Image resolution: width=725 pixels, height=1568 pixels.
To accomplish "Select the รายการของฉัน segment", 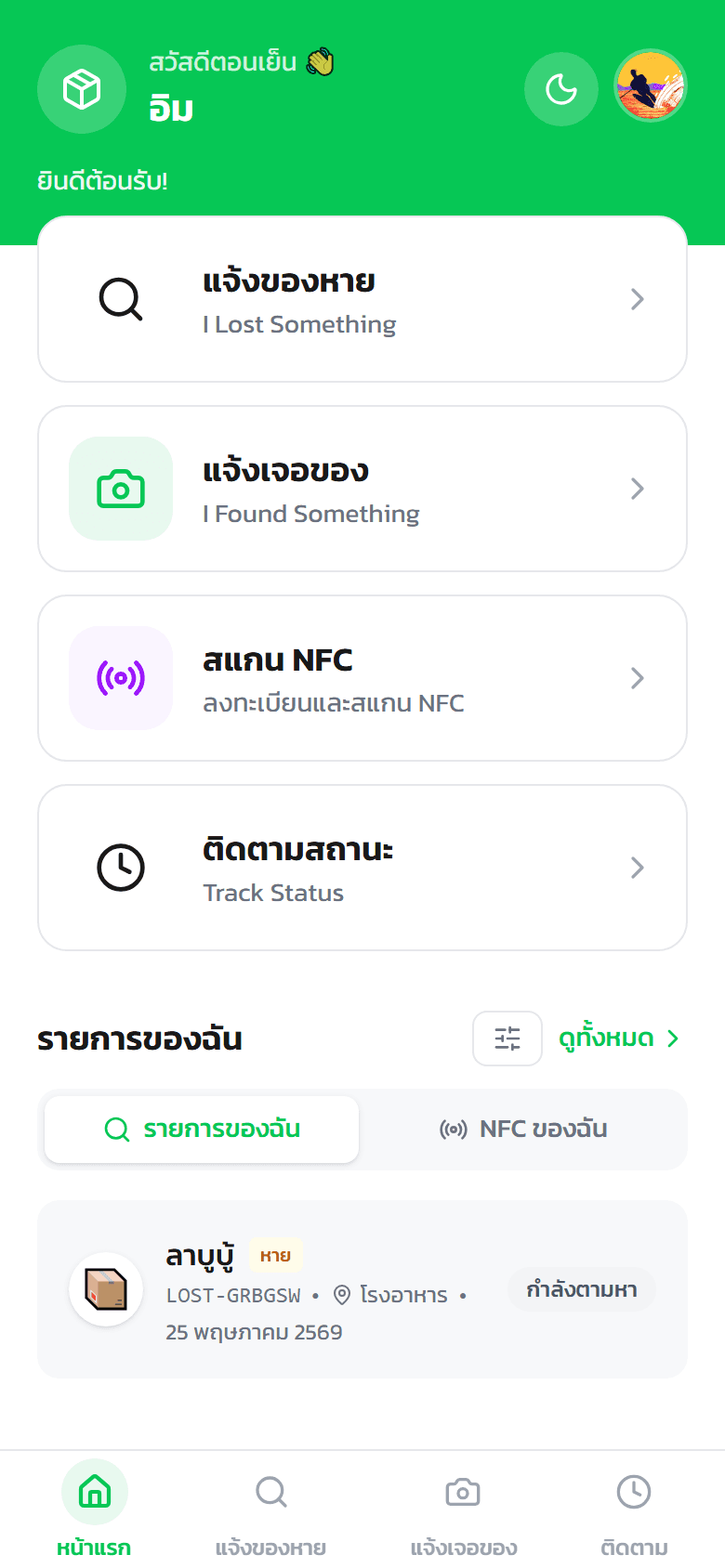I will [x=202, y=1130].
